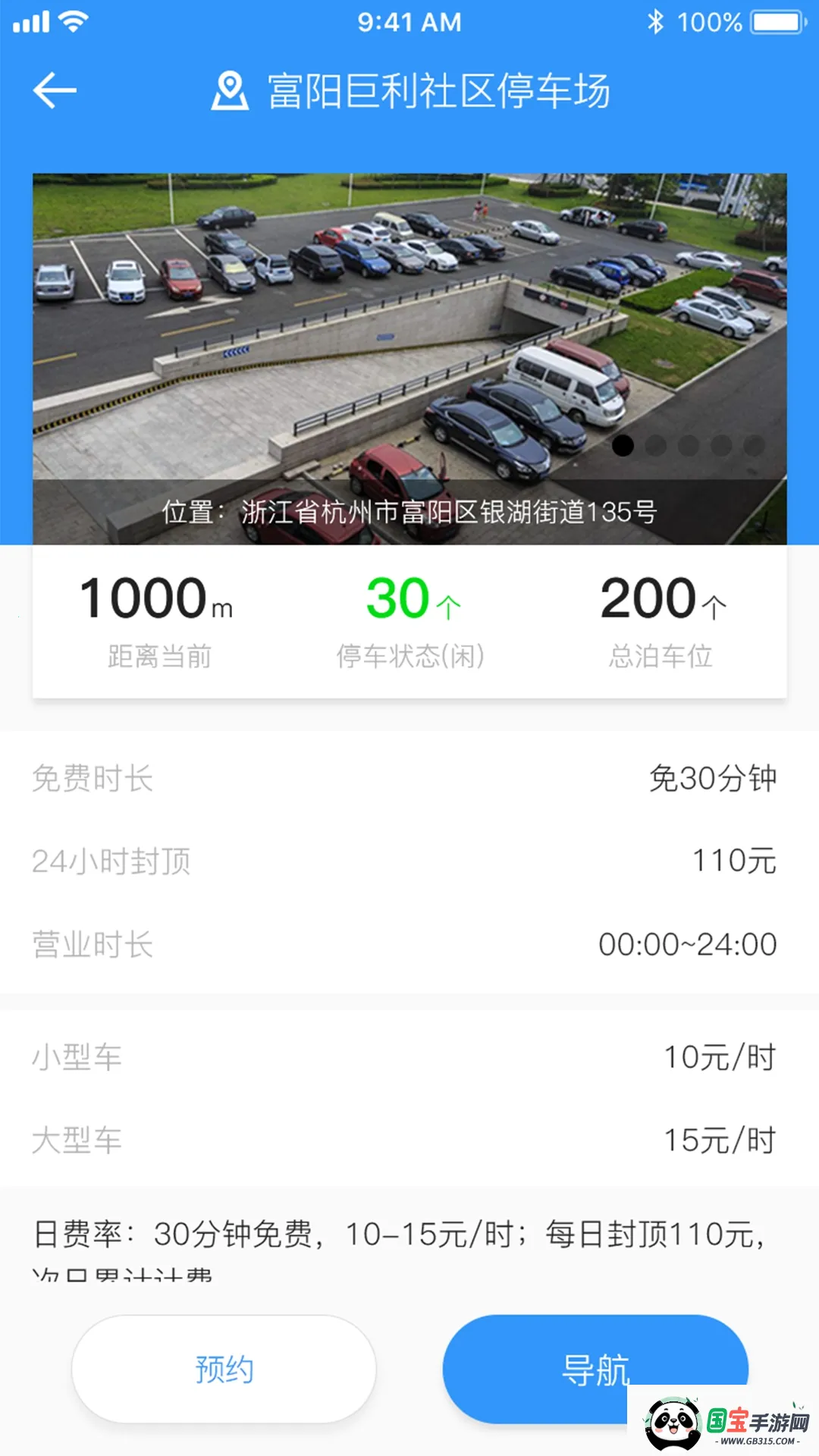Image resolution: width=819 pixels, height=1456 pixels.
Task: Expand the 24小时封顶 daily cap row
Action: click(409, 861)
